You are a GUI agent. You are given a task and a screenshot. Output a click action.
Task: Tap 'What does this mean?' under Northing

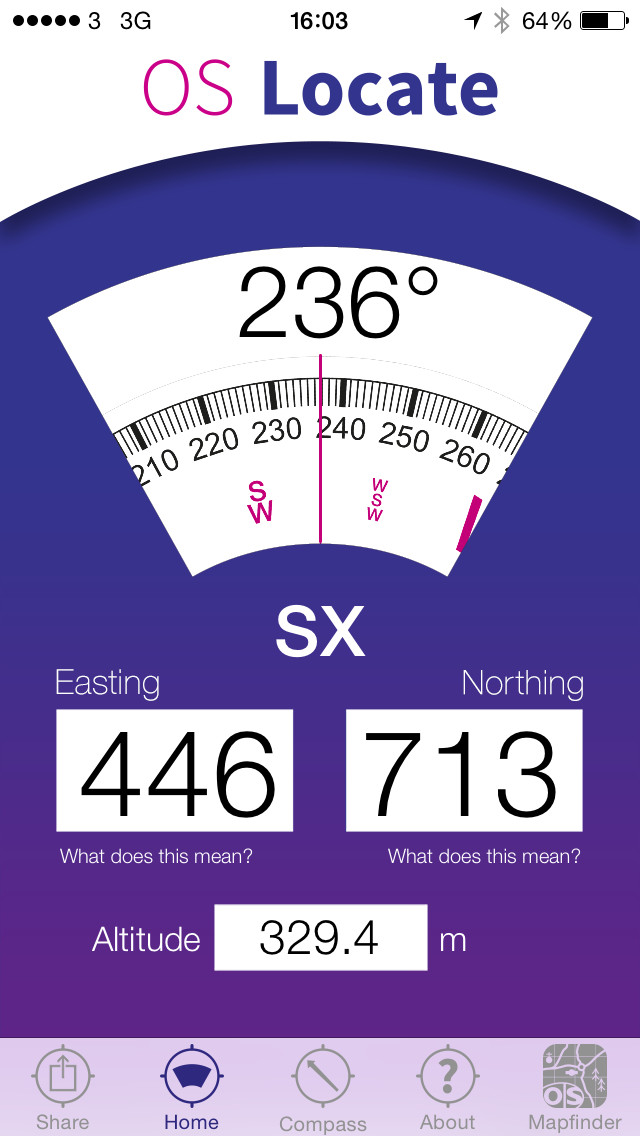pos(484,857)
